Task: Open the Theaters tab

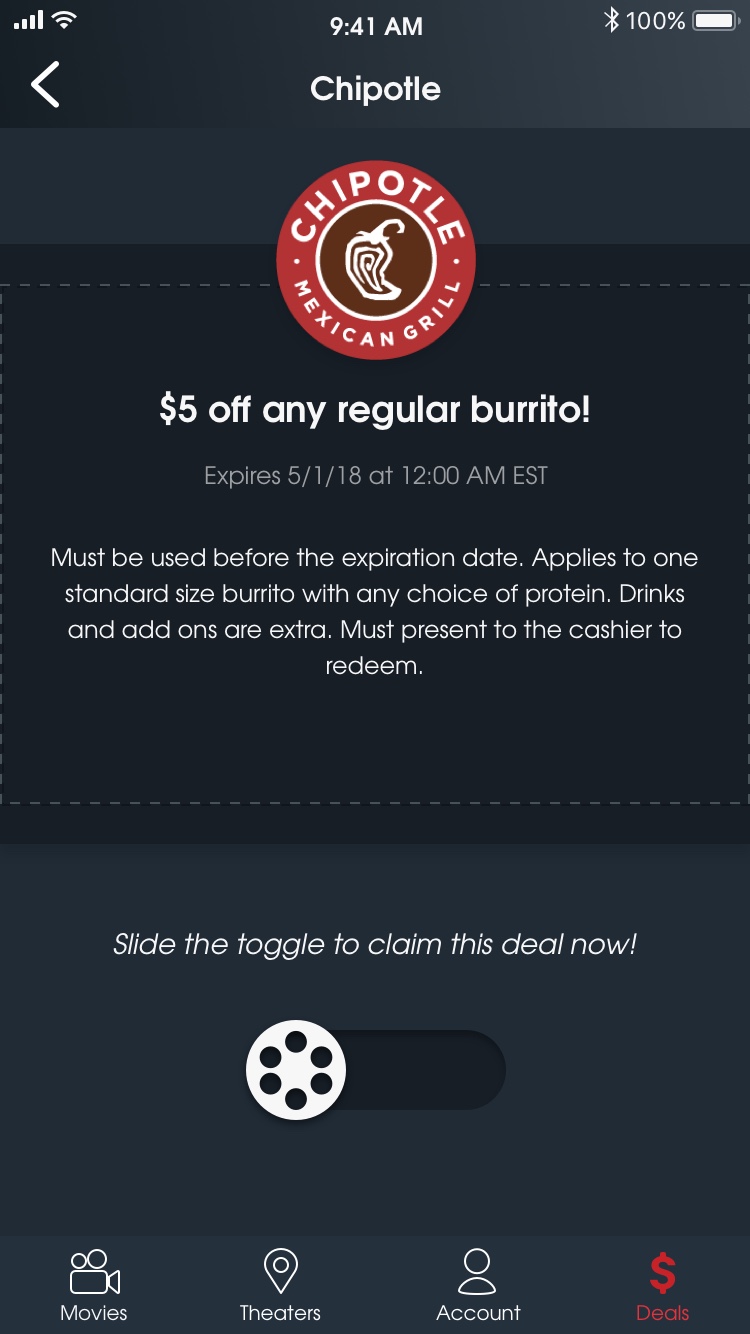Action: click(x=280, y=1285)
